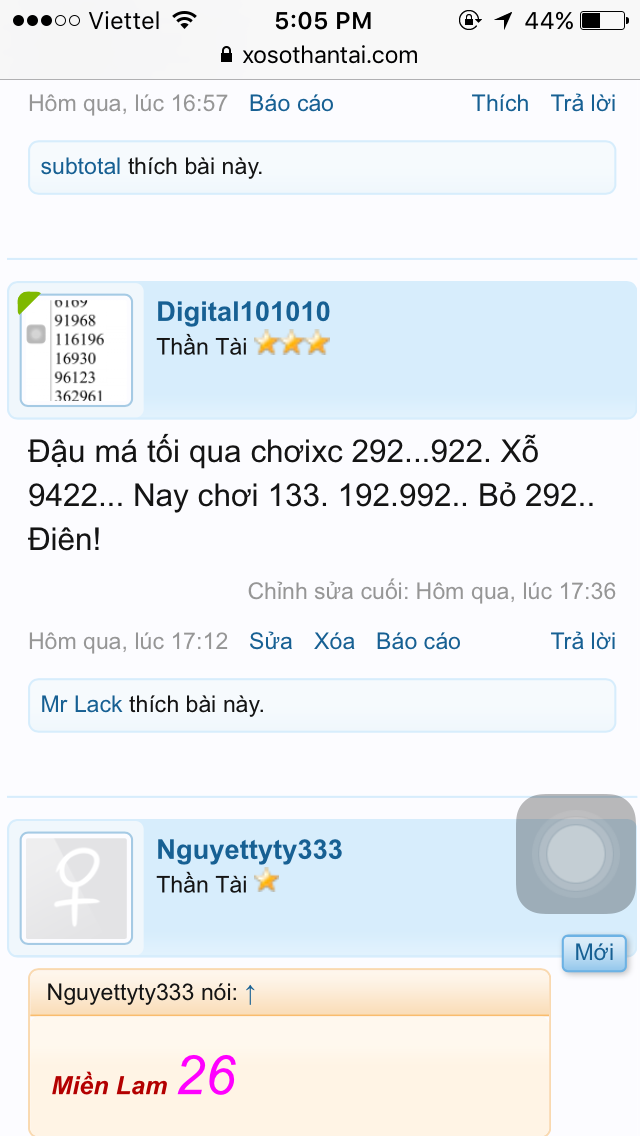Tap Trả lời on Digital101010's post

click(x=583, y=641)
